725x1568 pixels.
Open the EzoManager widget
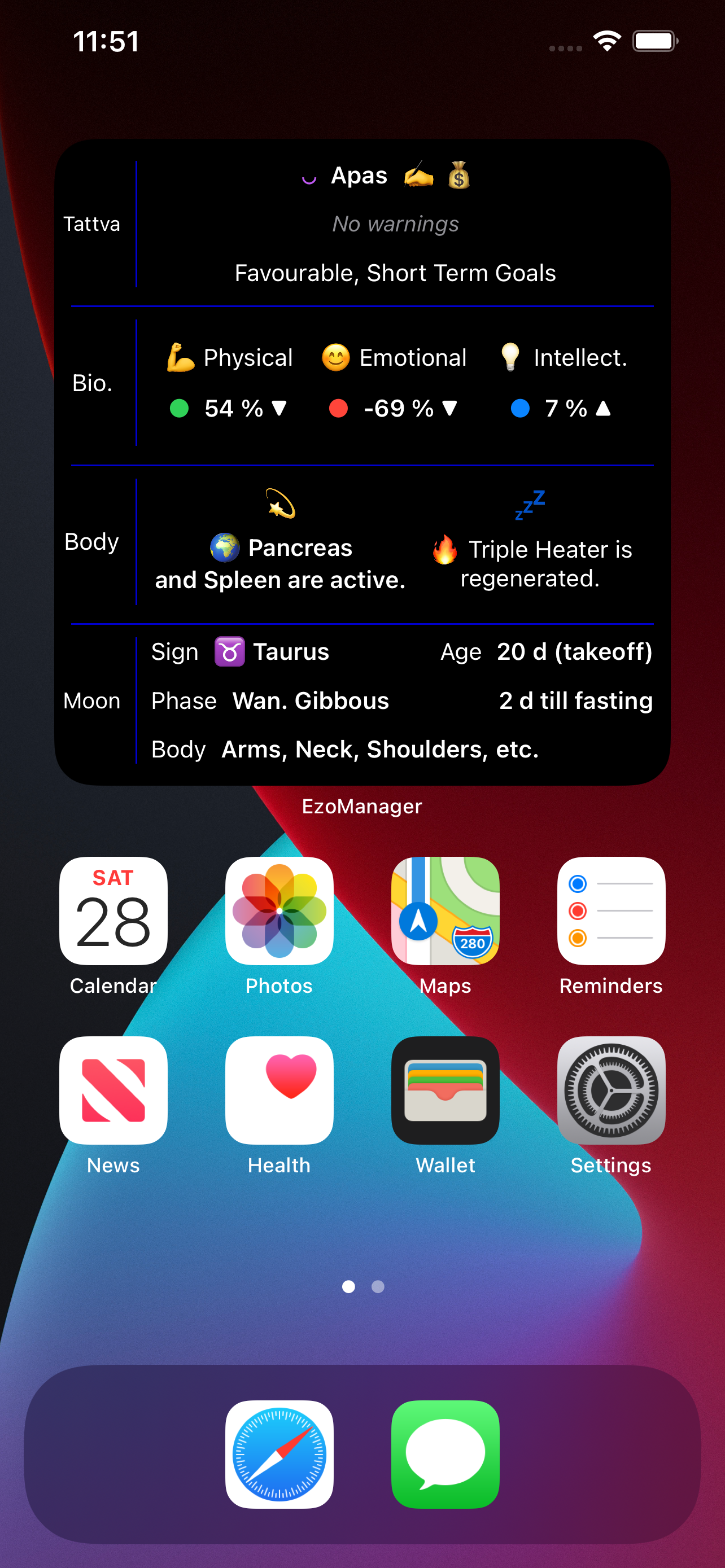[362, 462]
